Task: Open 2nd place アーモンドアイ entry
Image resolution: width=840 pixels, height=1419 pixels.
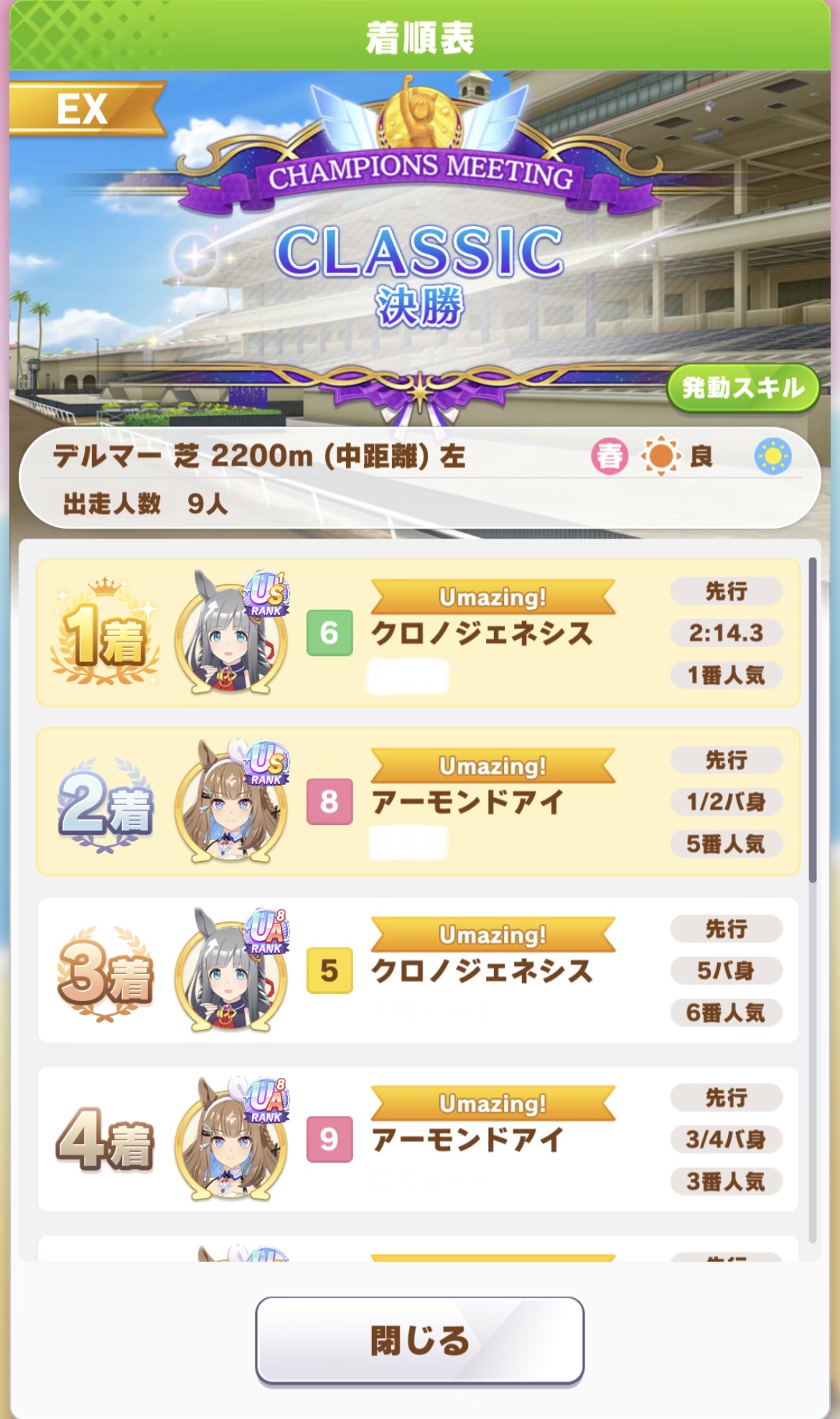Action: coord(418,801)
